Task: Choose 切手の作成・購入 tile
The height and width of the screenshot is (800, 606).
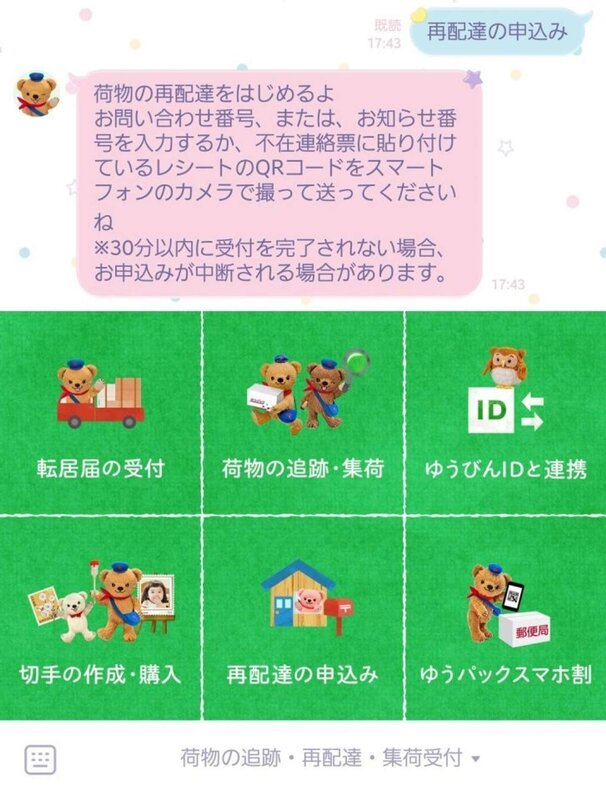Action: 100,618
